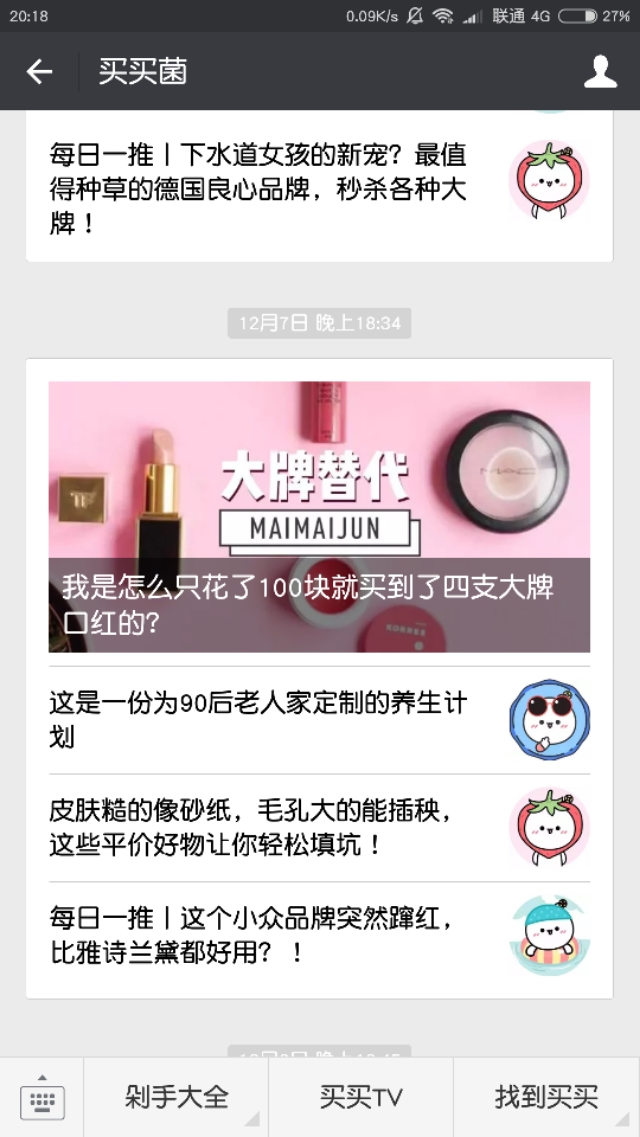Expand the 找到买买 menu

click(x=546, y=1097)
